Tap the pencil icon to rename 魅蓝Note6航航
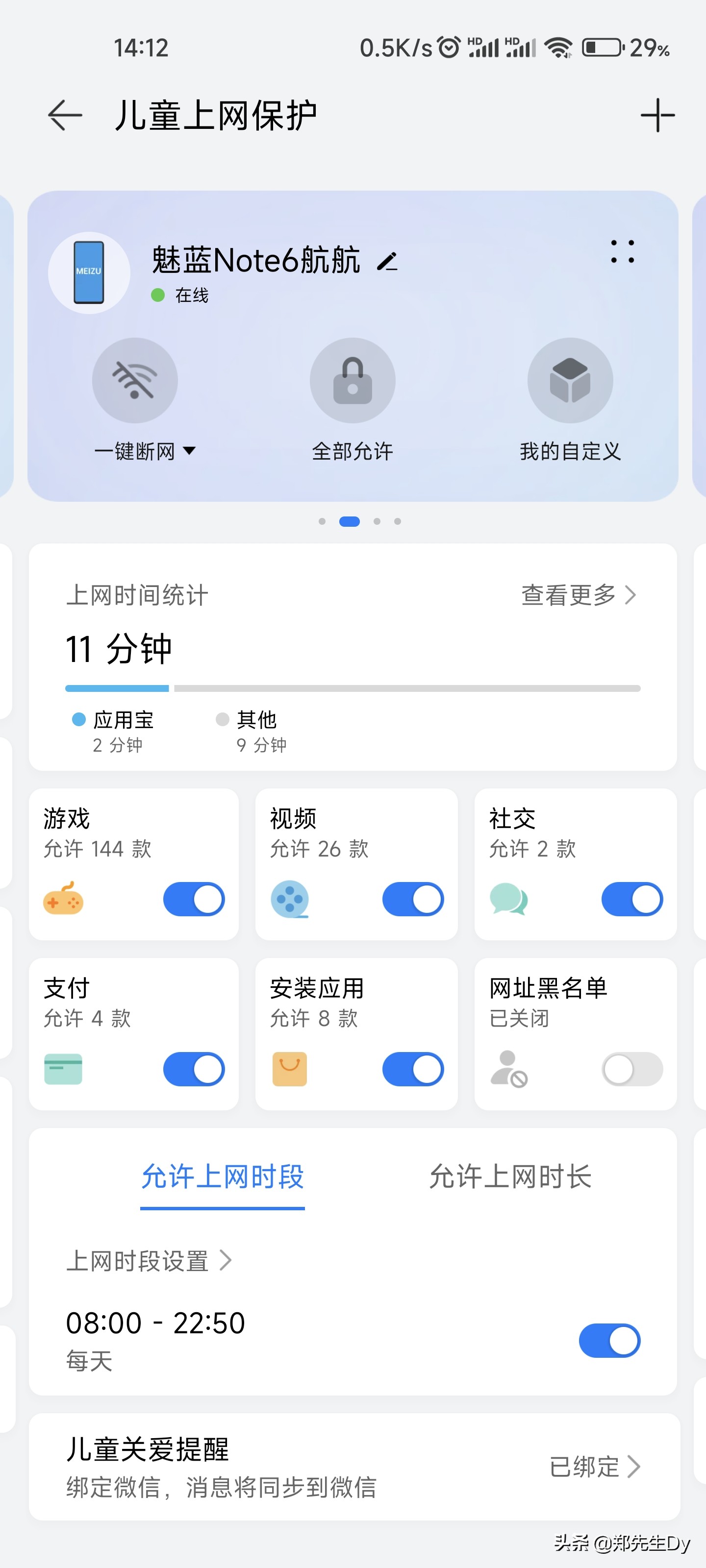The image size is (706, 1568). 388,262
